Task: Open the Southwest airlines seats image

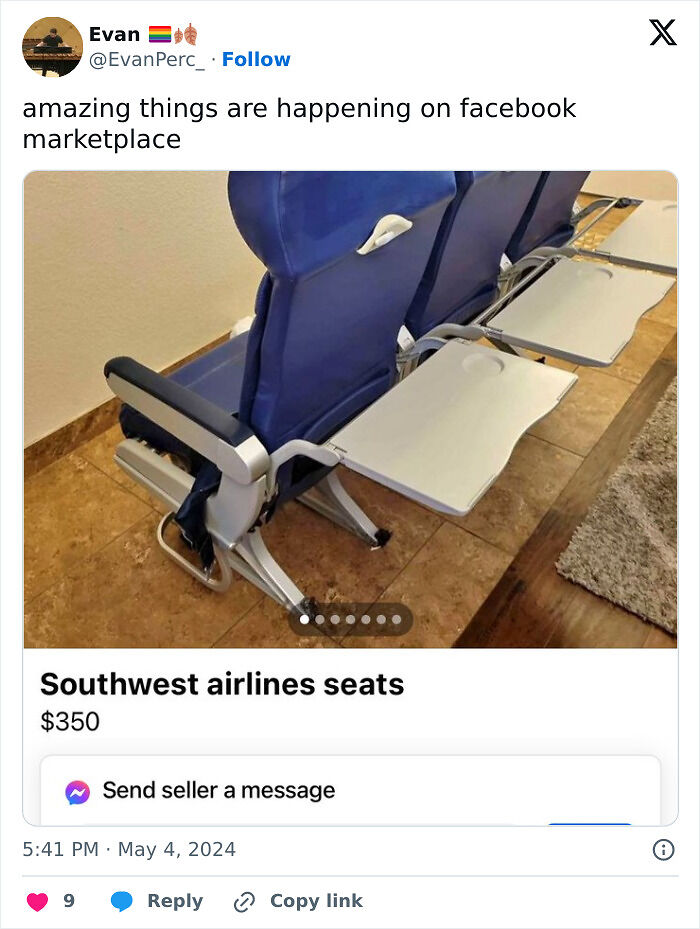Action: 350,409
